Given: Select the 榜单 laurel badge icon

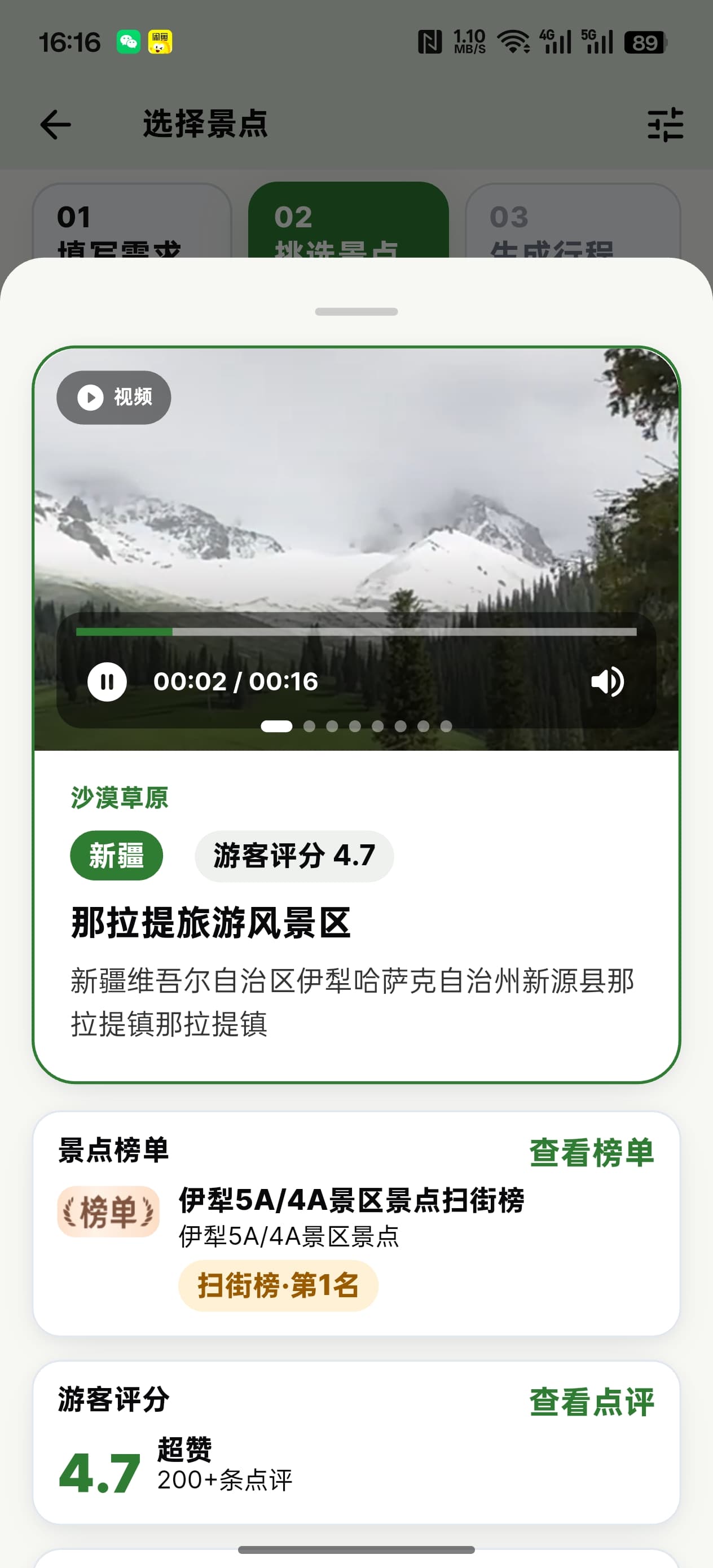Looking at the screenshot, I should pyautogui.click(x=107, y=1210).
